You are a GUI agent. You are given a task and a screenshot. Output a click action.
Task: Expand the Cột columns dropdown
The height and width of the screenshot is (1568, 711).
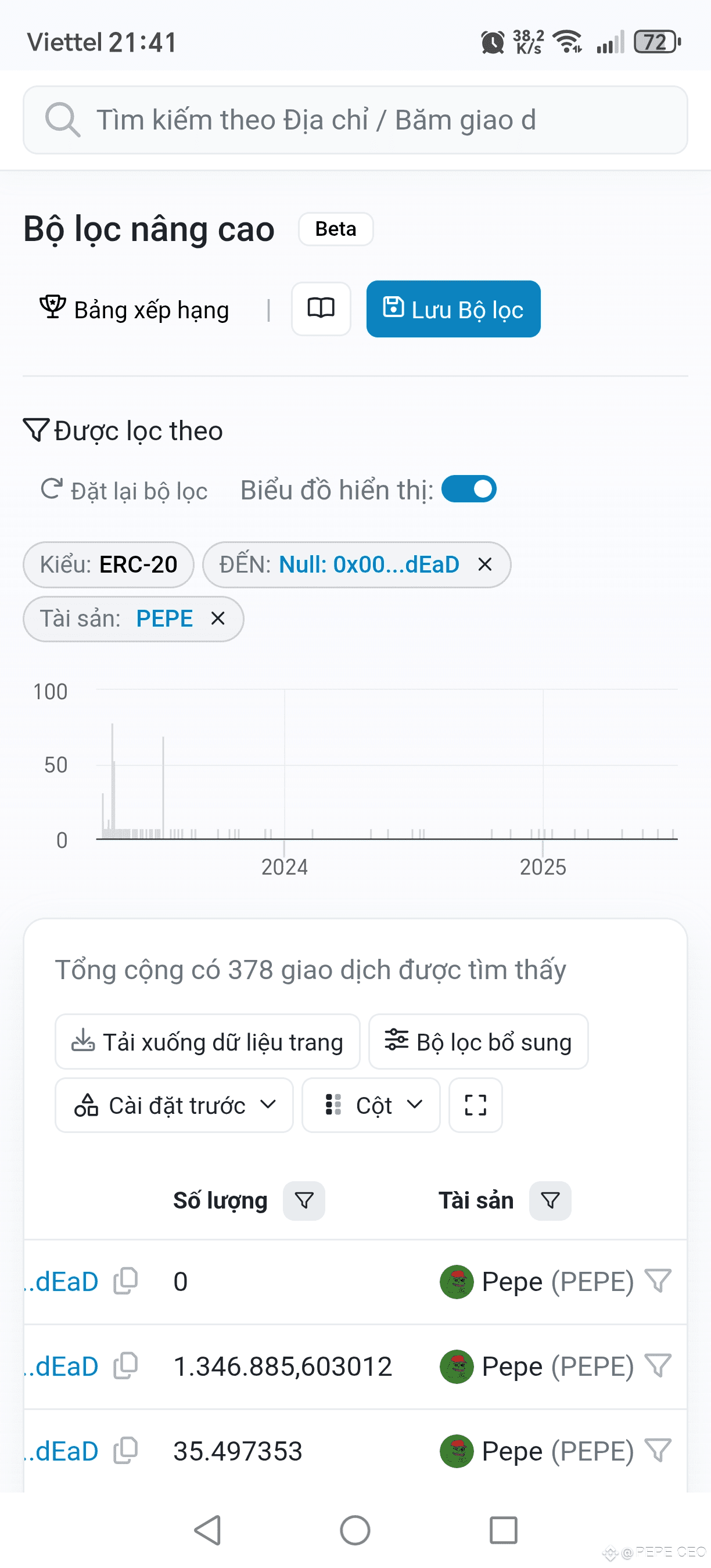click(x=371, y=1105)
